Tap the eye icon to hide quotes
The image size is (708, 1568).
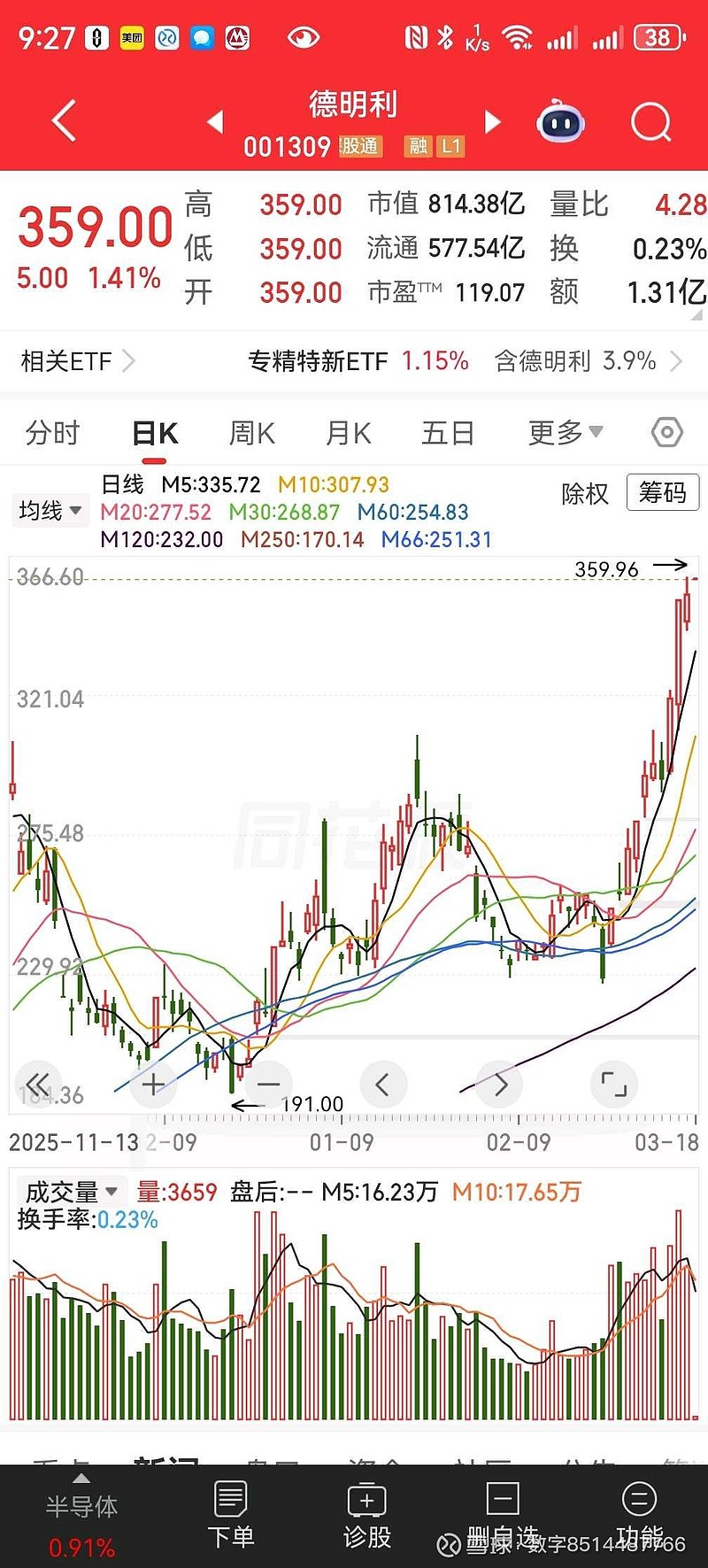coord(303,39)
